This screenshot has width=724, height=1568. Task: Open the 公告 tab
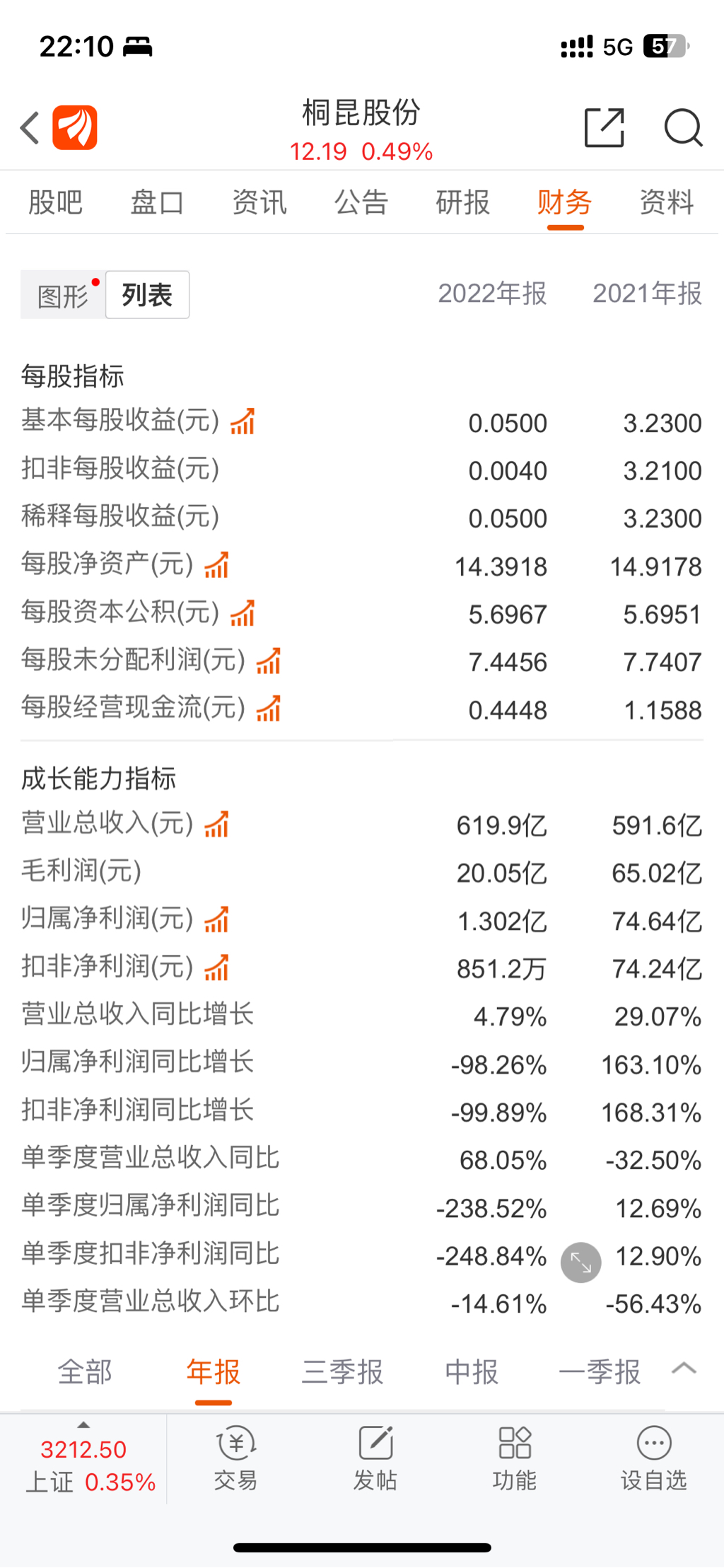(x=361, y=203)
